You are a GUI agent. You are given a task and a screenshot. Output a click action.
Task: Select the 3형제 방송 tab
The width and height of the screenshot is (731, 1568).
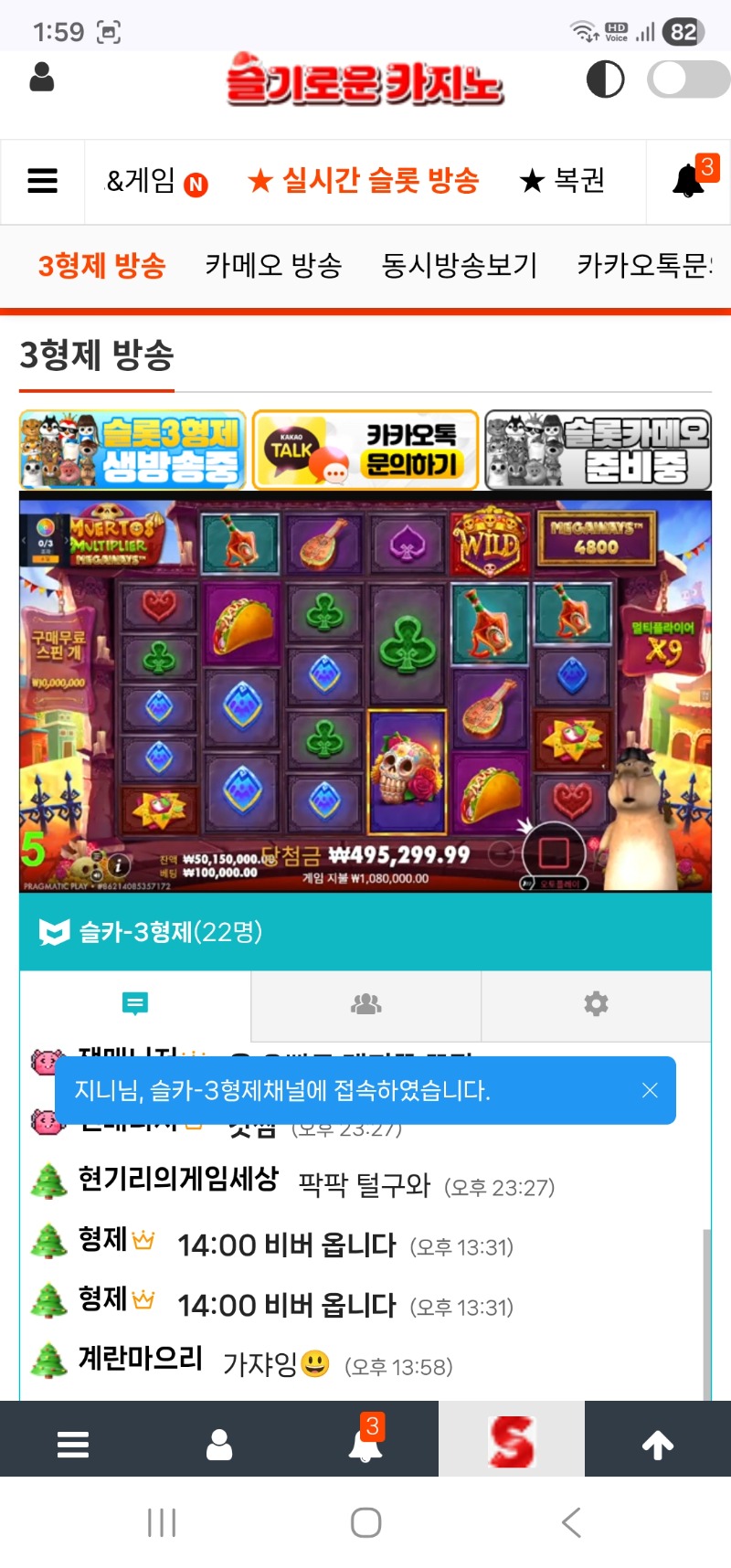(101, 266)
